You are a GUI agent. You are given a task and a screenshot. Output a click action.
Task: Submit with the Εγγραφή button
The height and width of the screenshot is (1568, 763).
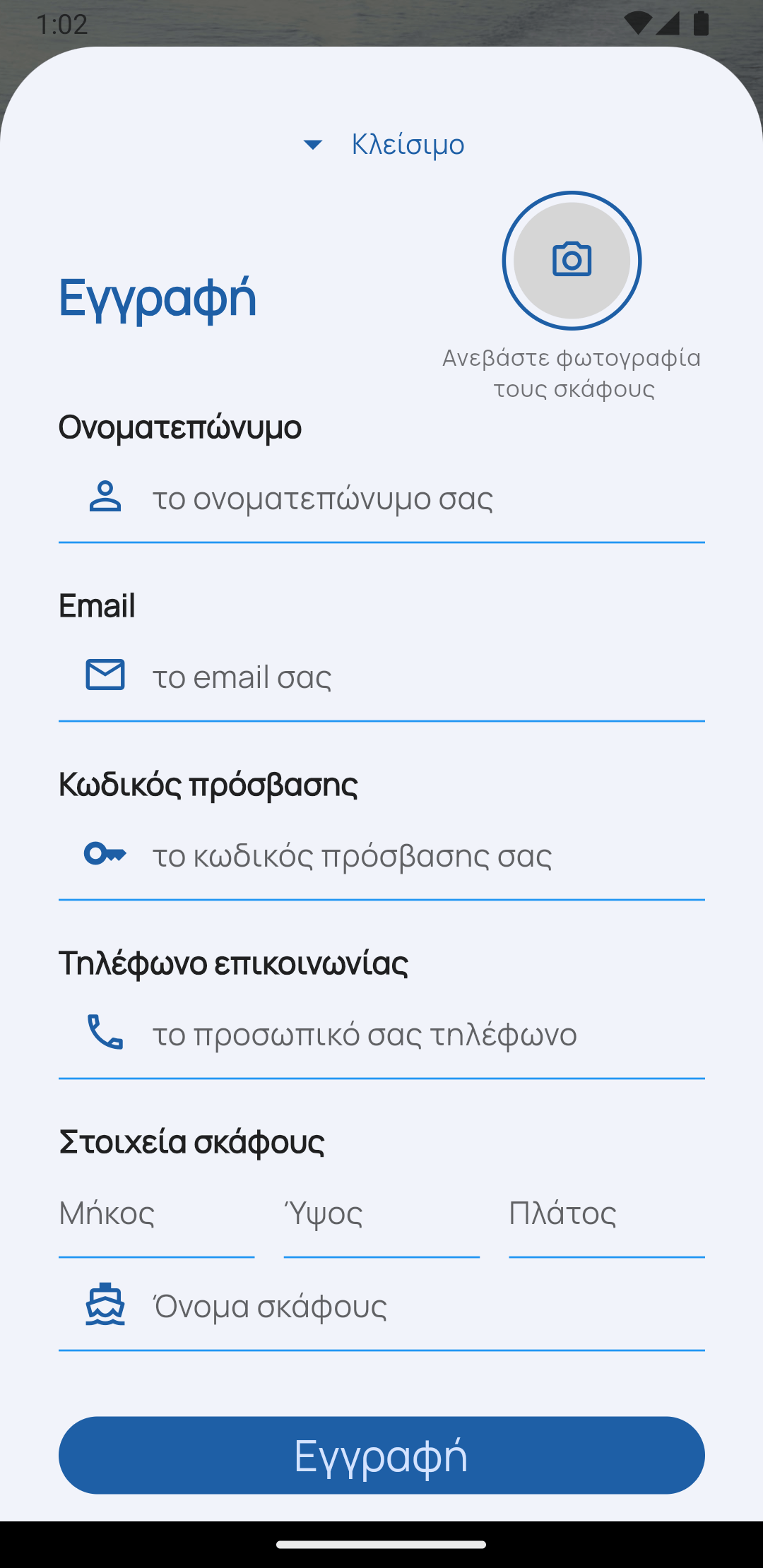[381, 1455]
